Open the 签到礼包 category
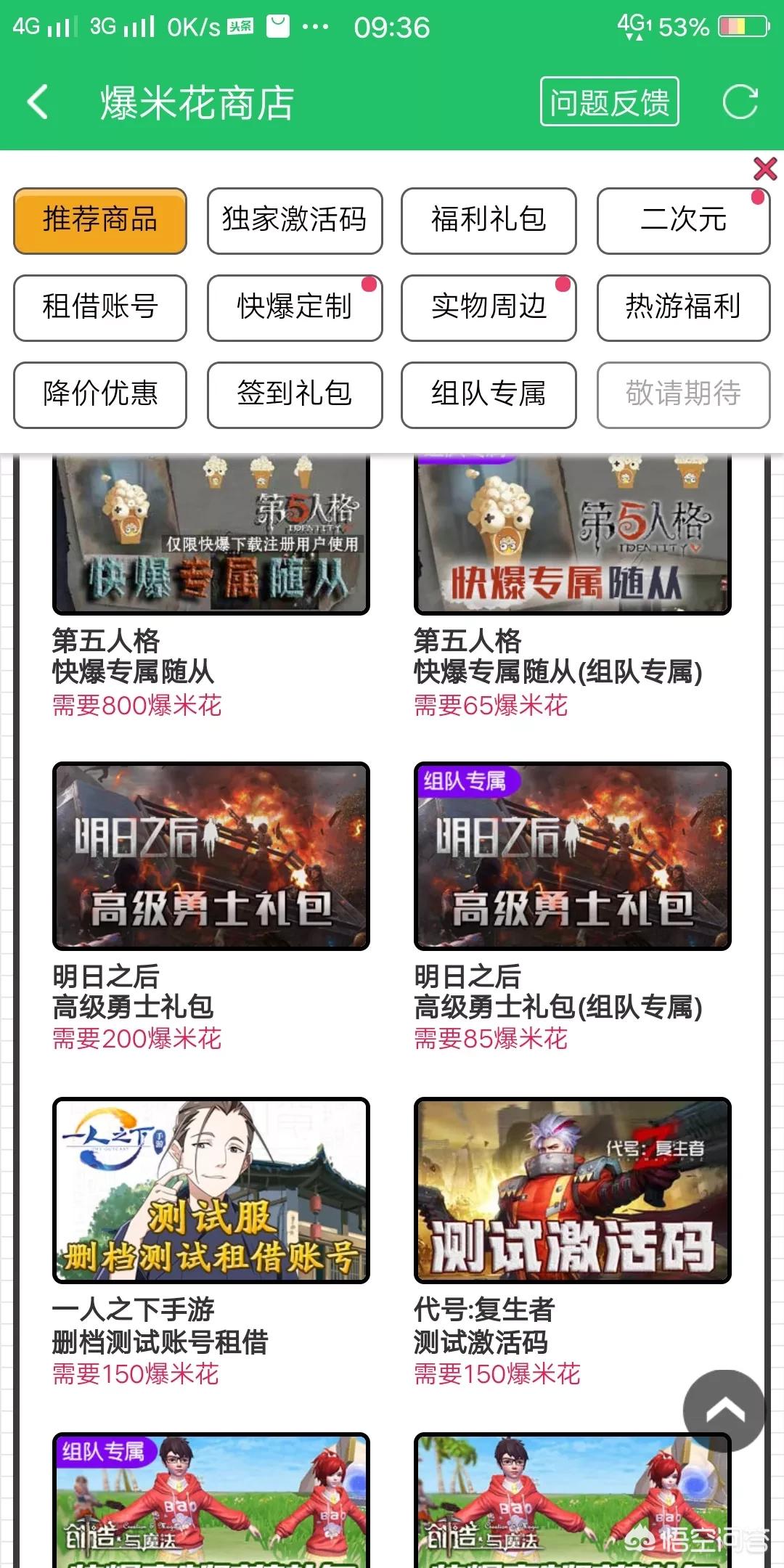784x1568 pixels. coord(294,396)
